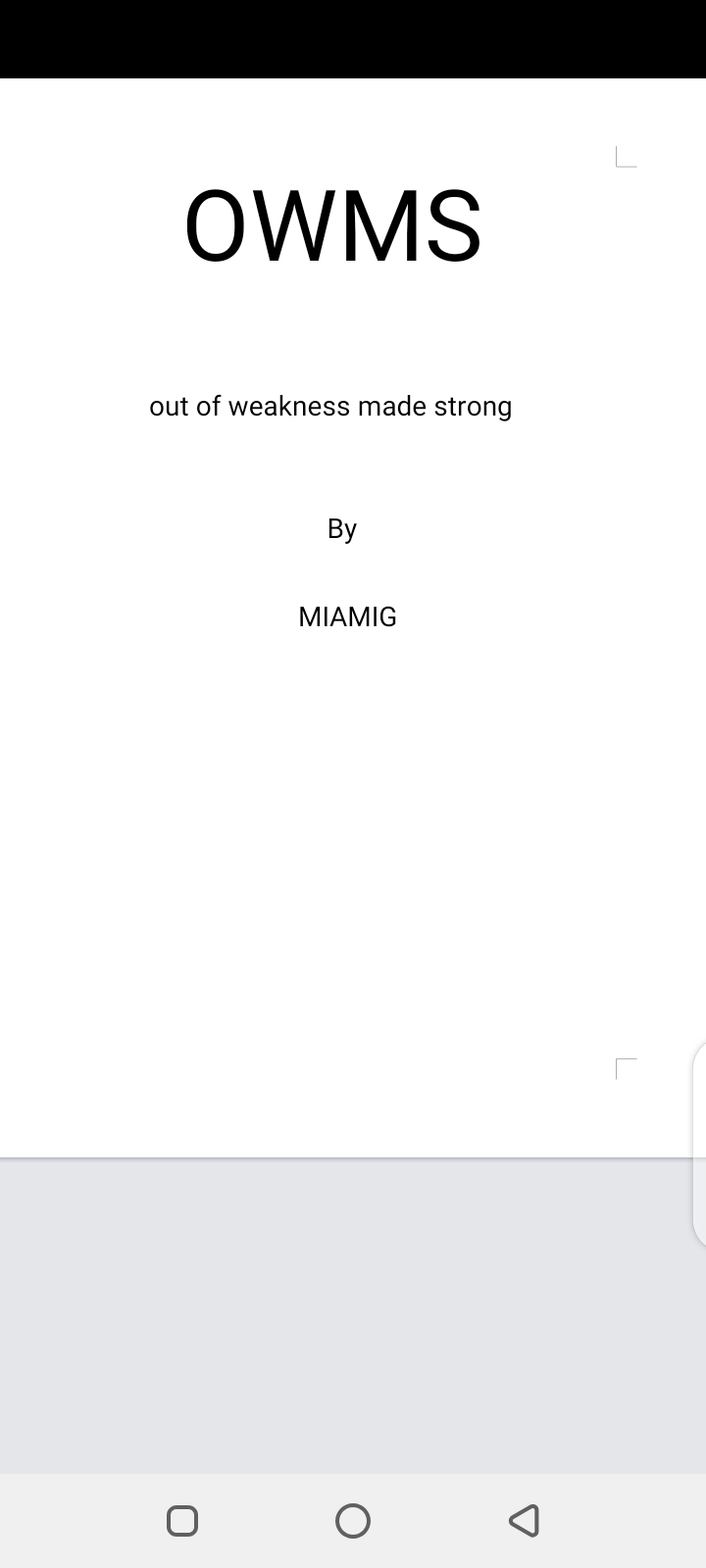This screenshot has height=1568, width=706.
Task: Go back using the navigation bar
Action: (x=525, y=1520)
